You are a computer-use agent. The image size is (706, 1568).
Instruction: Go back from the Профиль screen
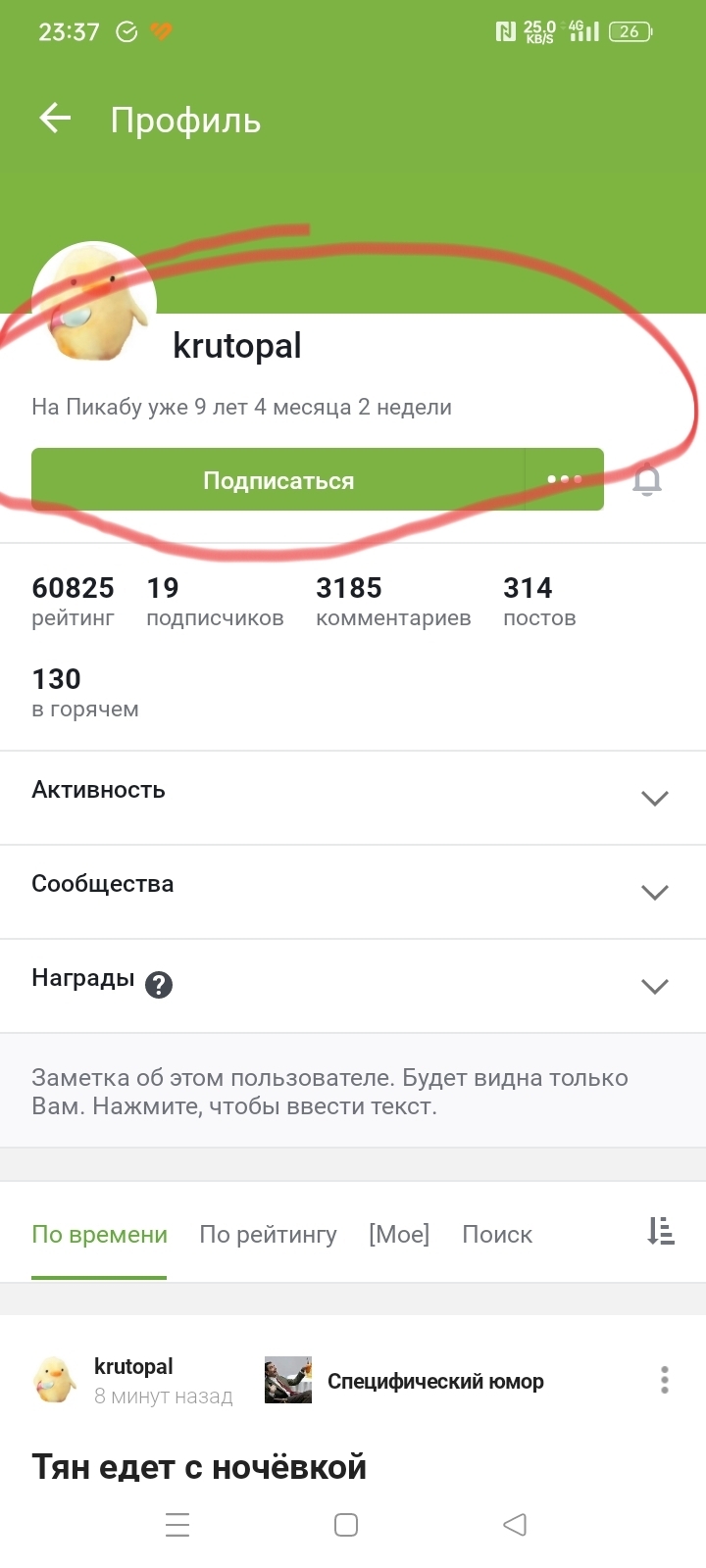pyautogui.click(x=55, y=120)
